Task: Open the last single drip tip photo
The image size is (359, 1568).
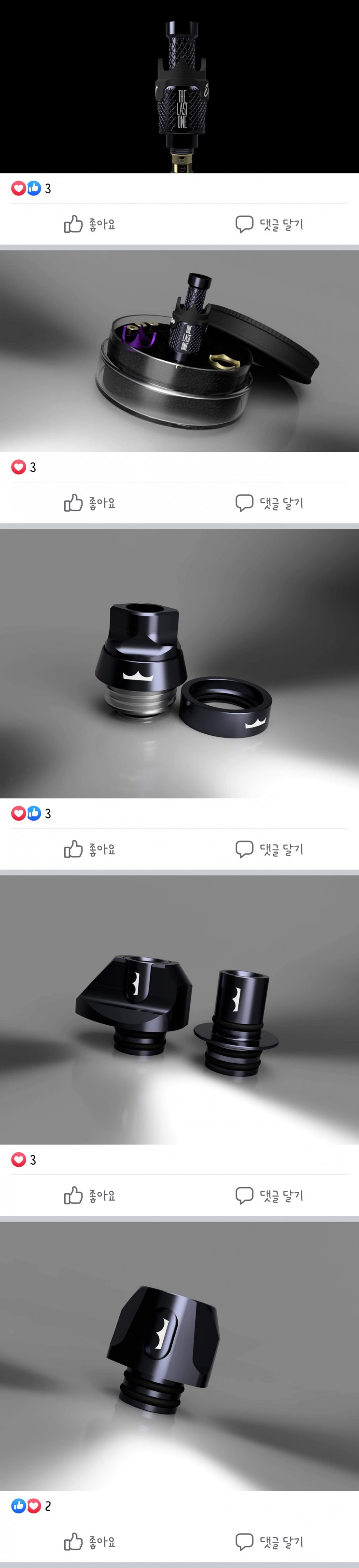Action: pyautogui.click(x=180, y=1355)
